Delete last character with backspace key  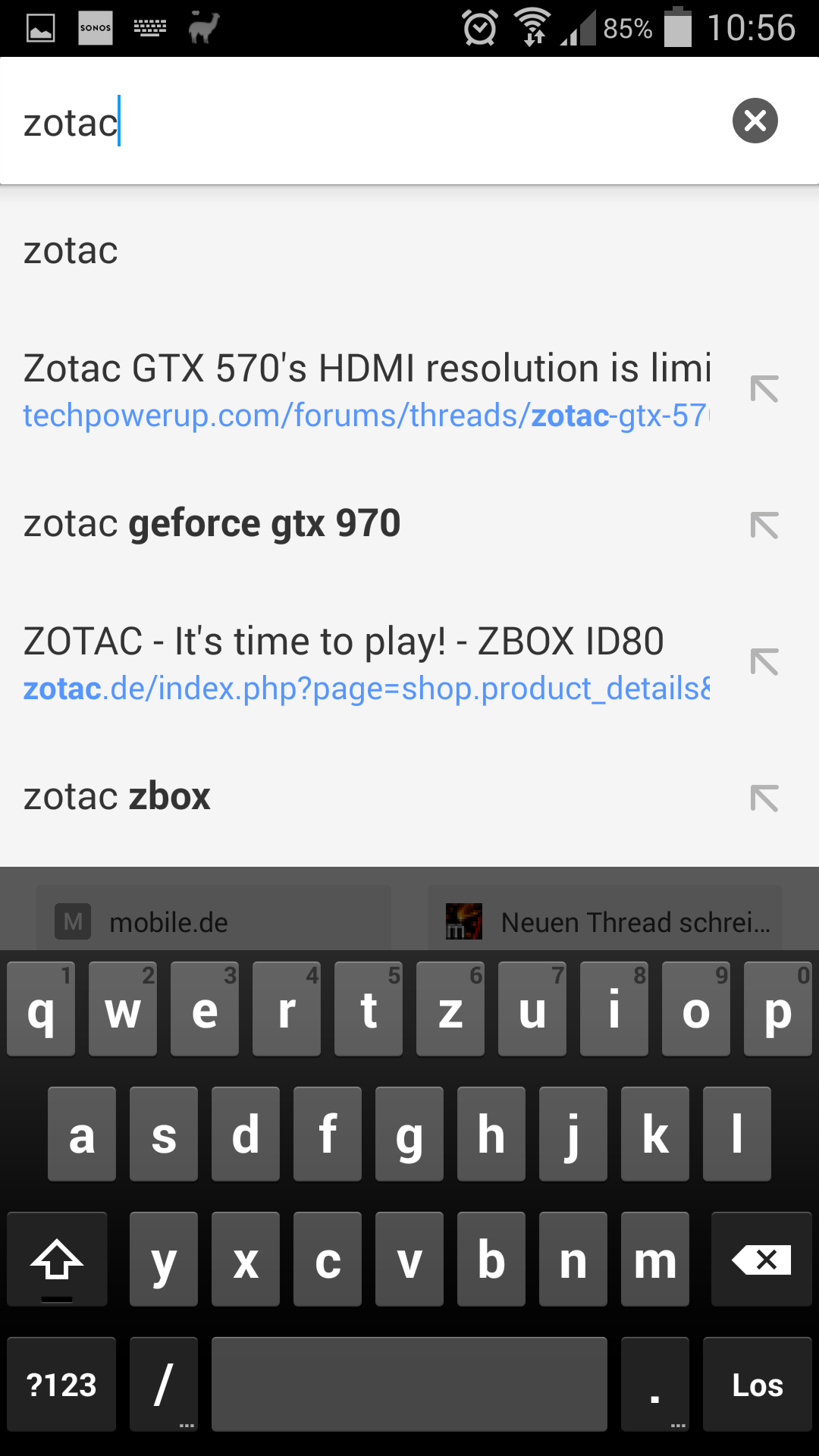(761, 1260)
